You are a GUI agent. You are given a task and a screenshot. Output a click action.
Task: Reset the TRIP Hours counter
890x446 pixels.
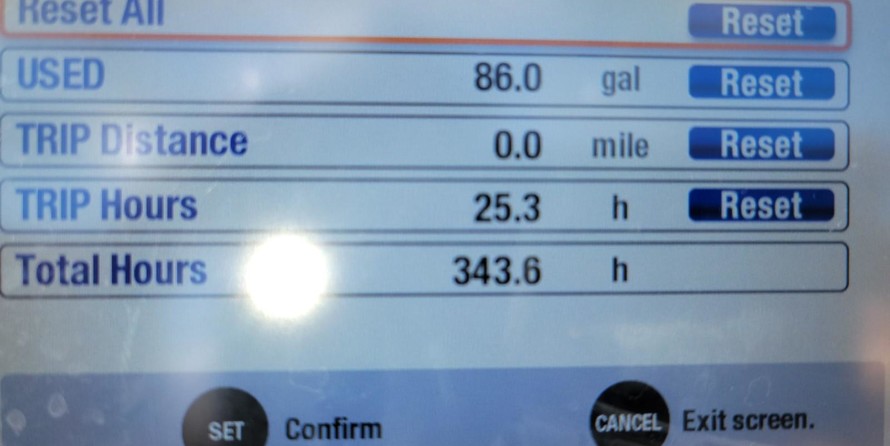(x=761, y=206)
